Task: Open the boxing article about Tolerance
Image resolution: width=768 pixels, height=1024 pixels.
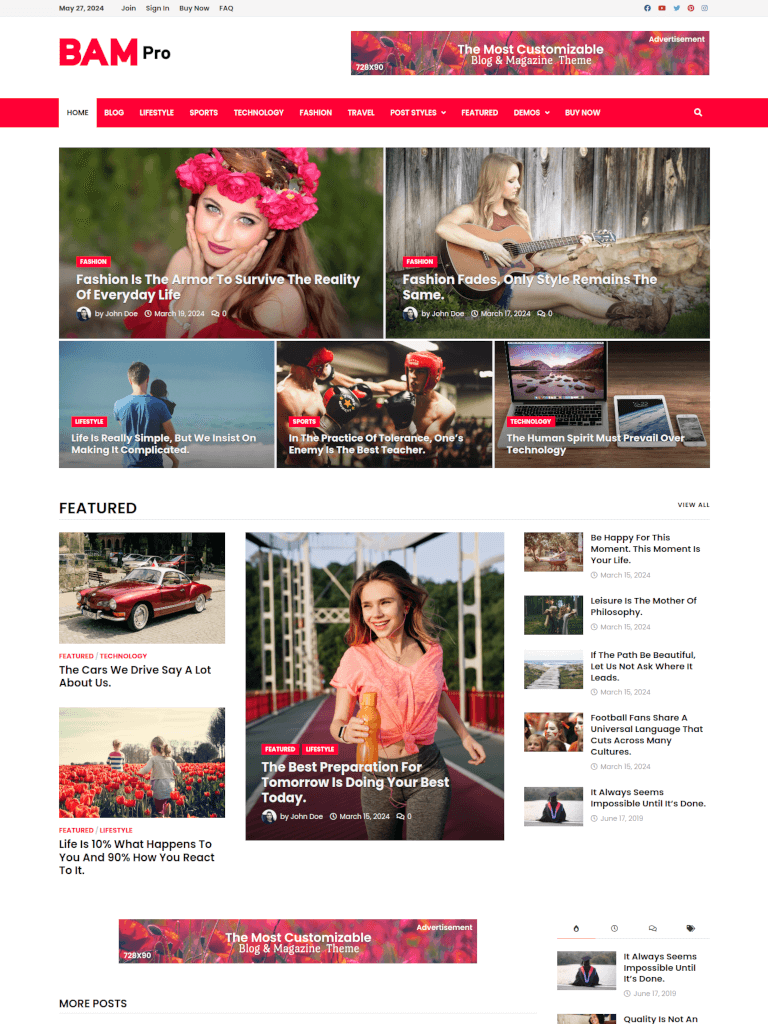Action: [375, 444]
